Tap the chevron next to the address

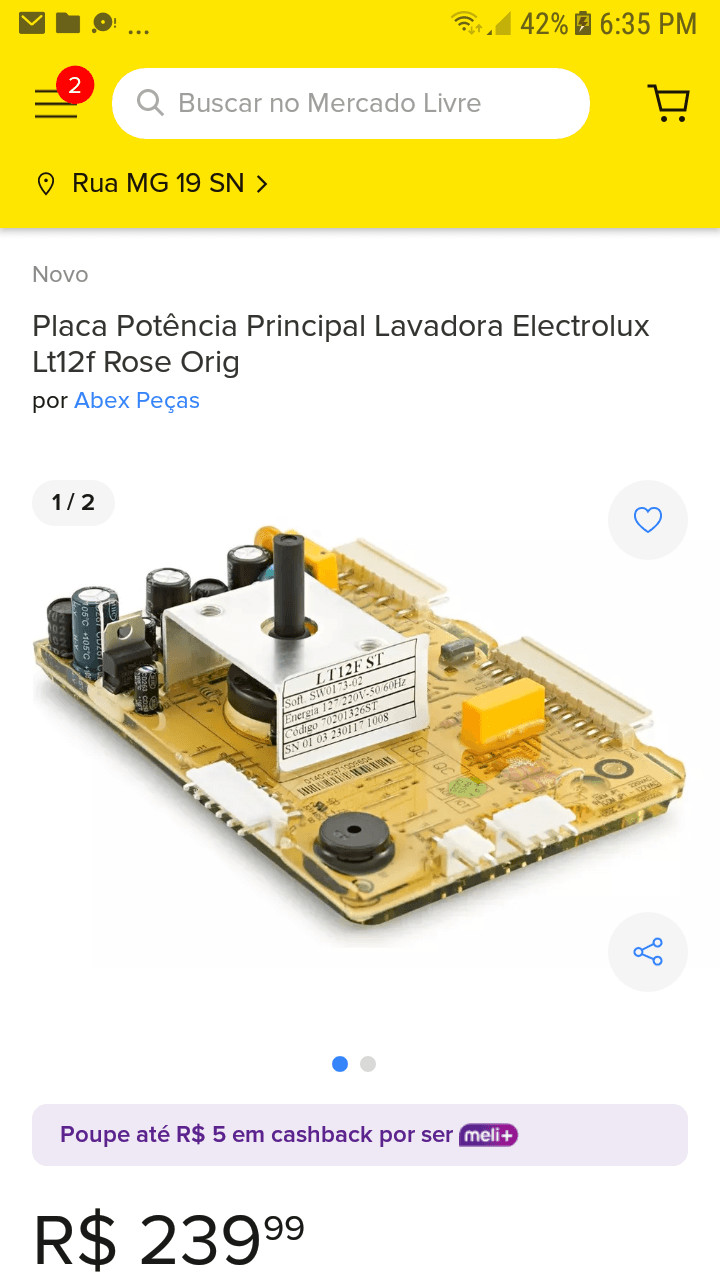[x=262, y=183]
